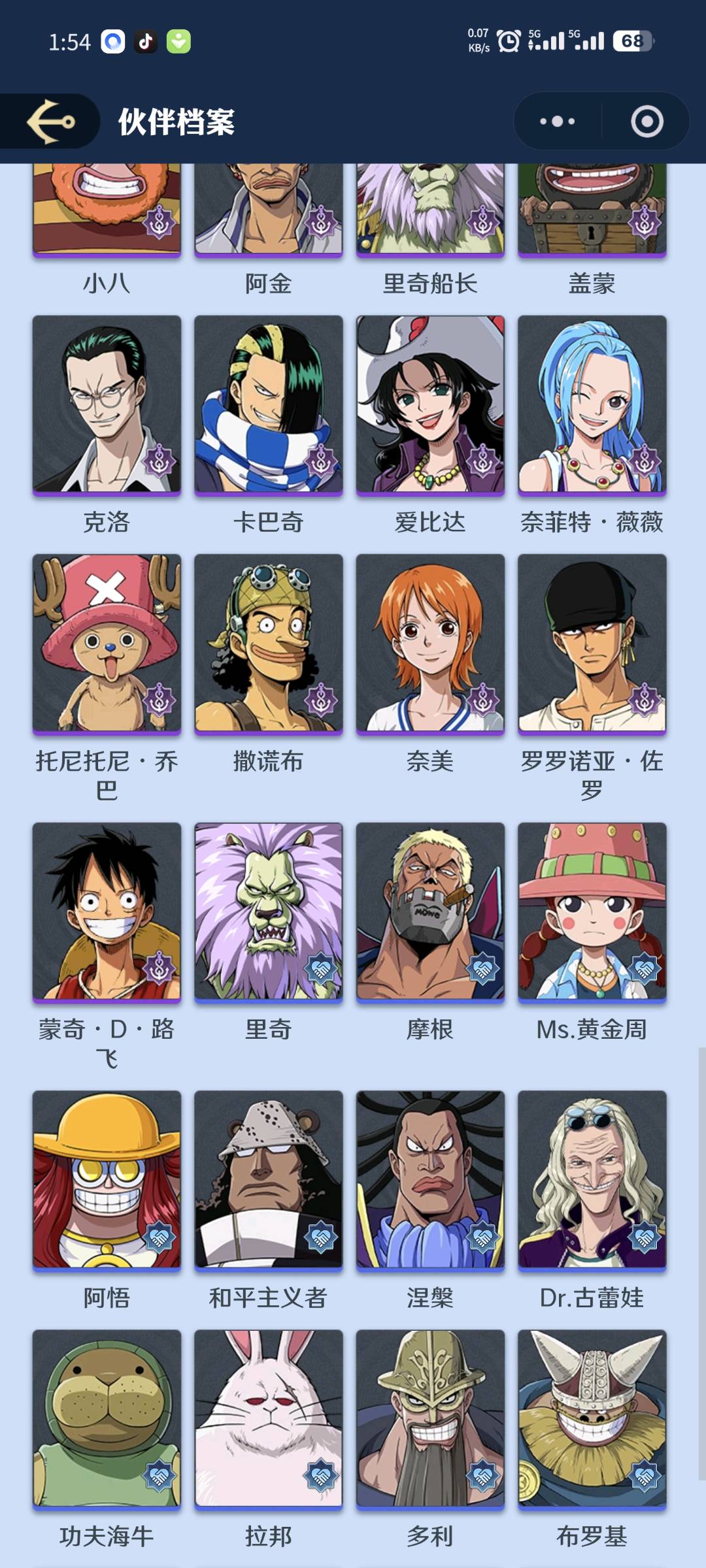Viewport: 706px width, 1568px height.
Task: Select the 撒谎布 character card
Action: (268, 643)
